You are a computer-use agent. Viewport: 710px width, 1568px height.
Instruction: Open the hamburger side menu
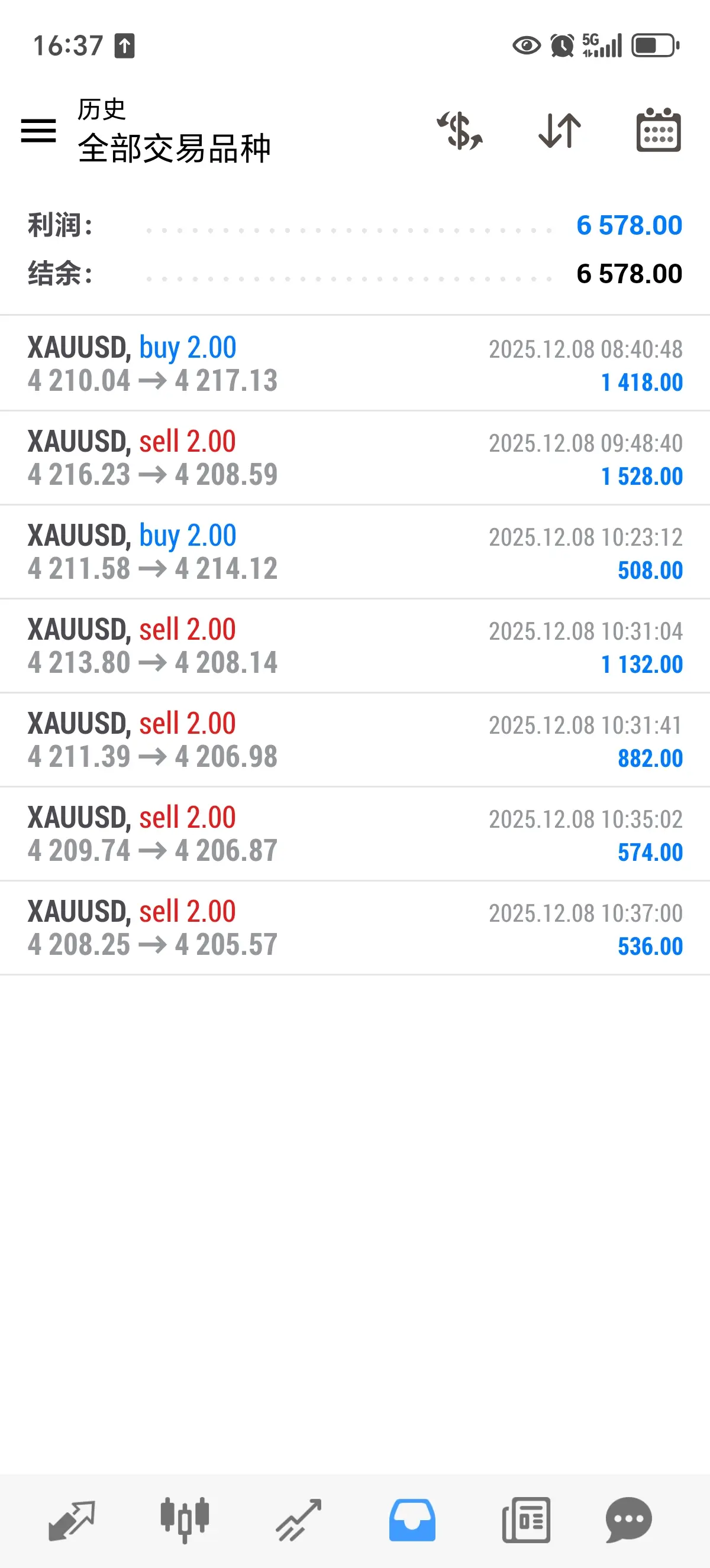38,131
